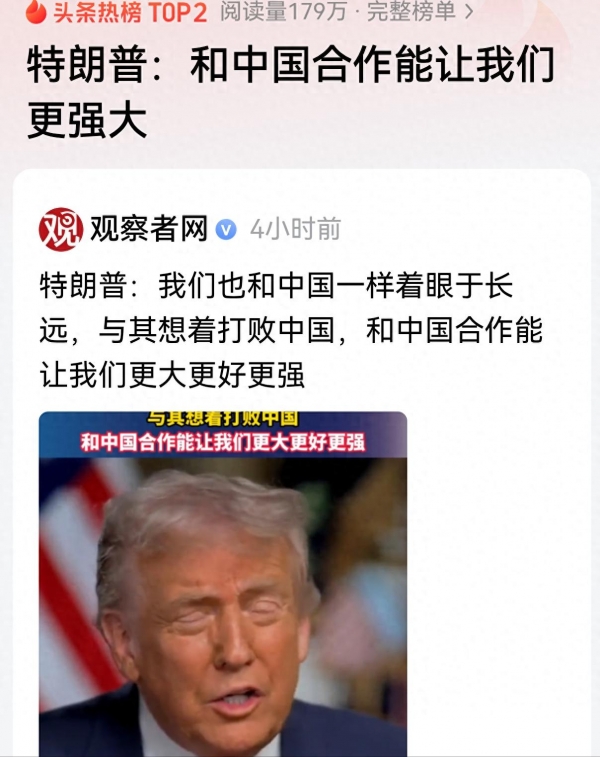Open the 观察者网 profile avatar

click(x=59, y=229)
